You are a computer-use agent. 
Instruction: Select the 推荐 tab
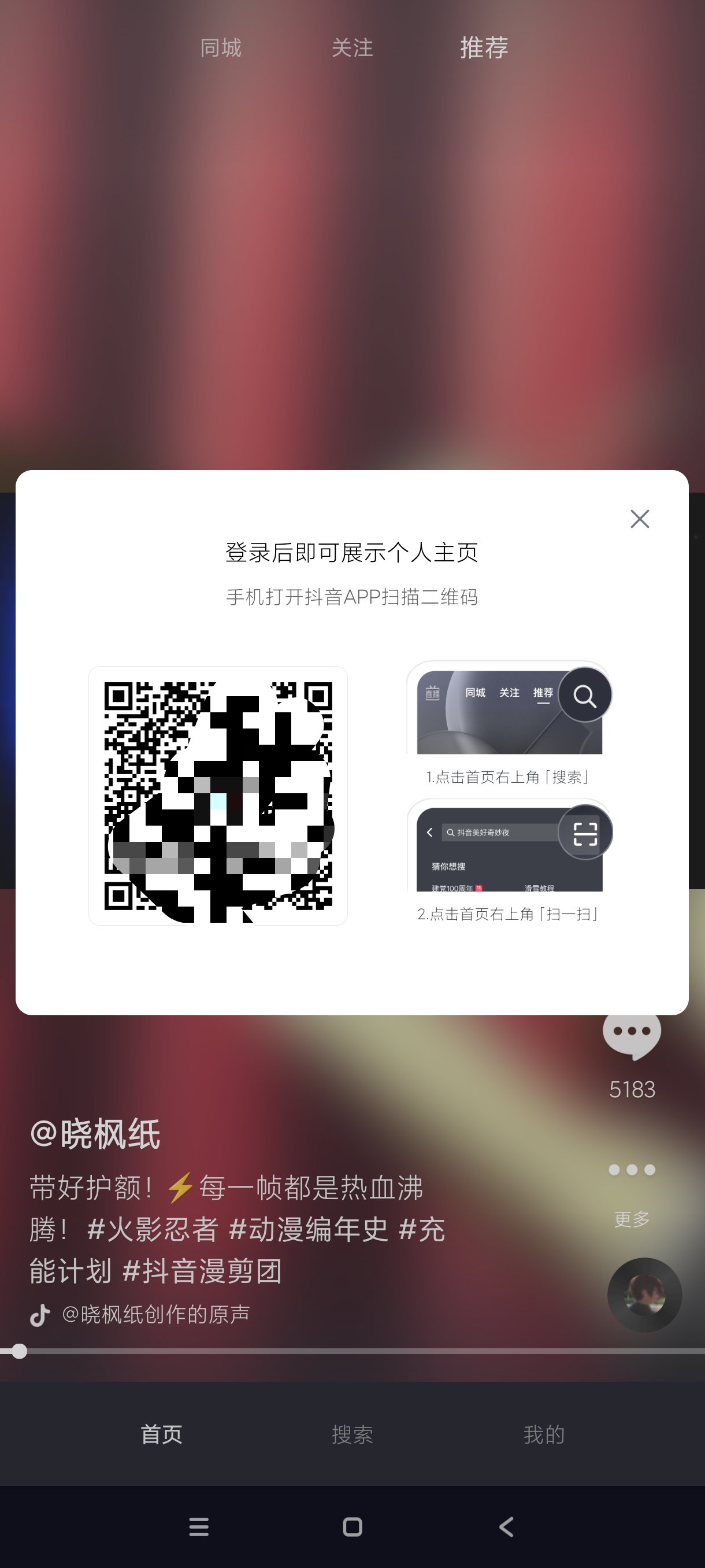(x=484, y=47)
